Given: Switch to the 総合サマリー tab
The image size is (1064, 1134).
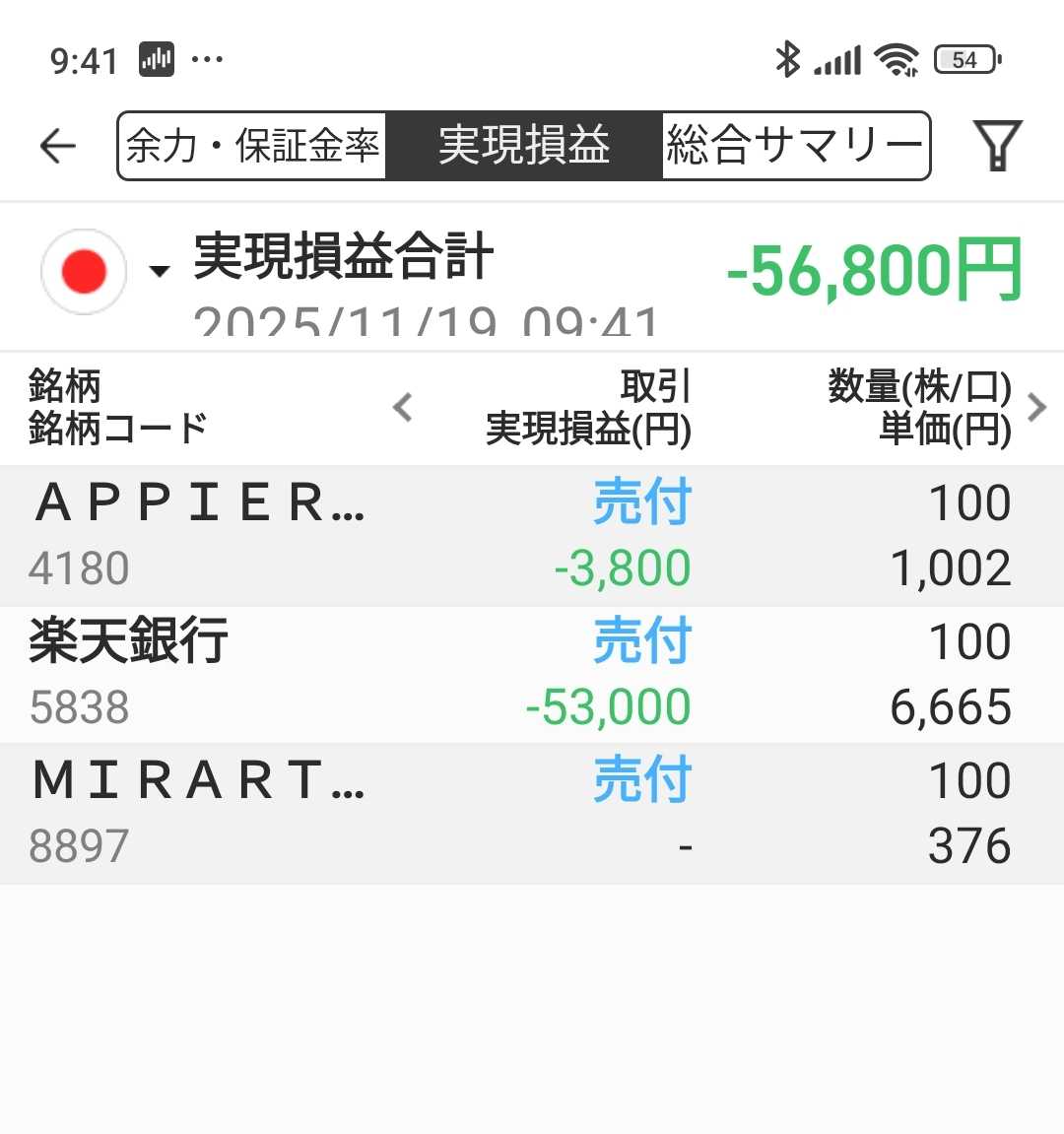Looking at the screenshot, I should [794, 146].
